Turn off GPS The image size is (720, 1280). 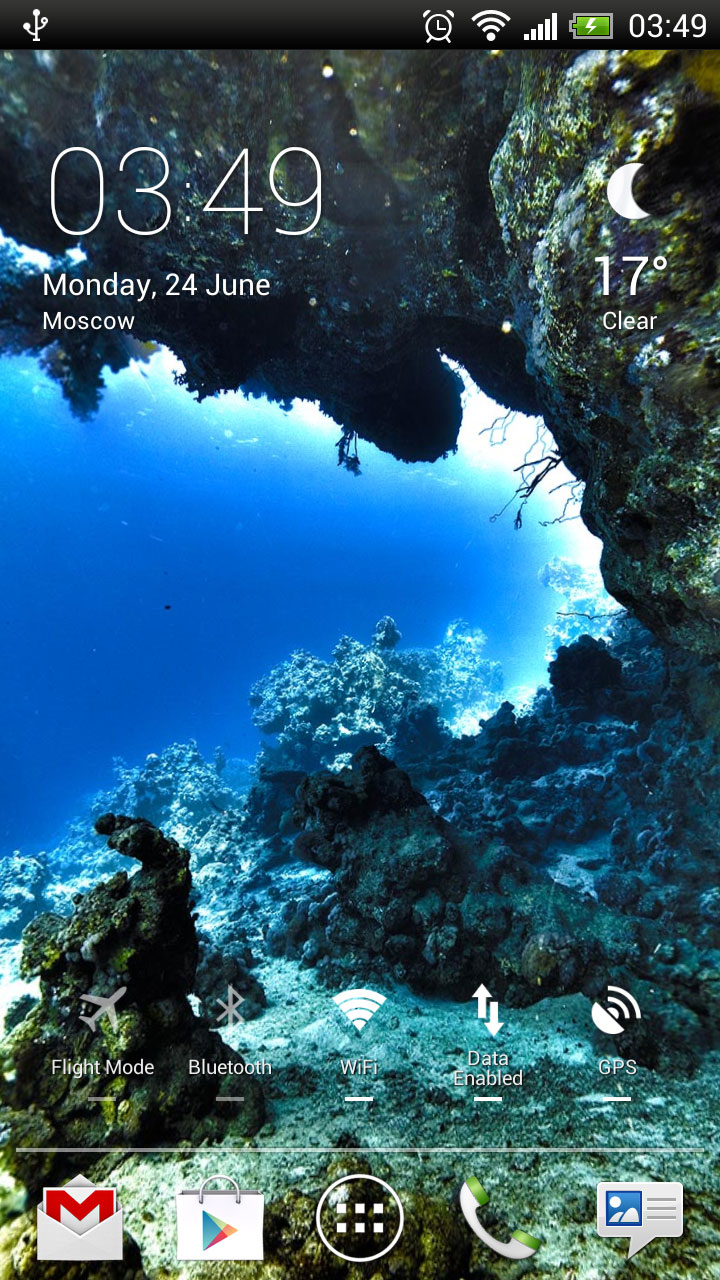click(x=617, y=1032)
